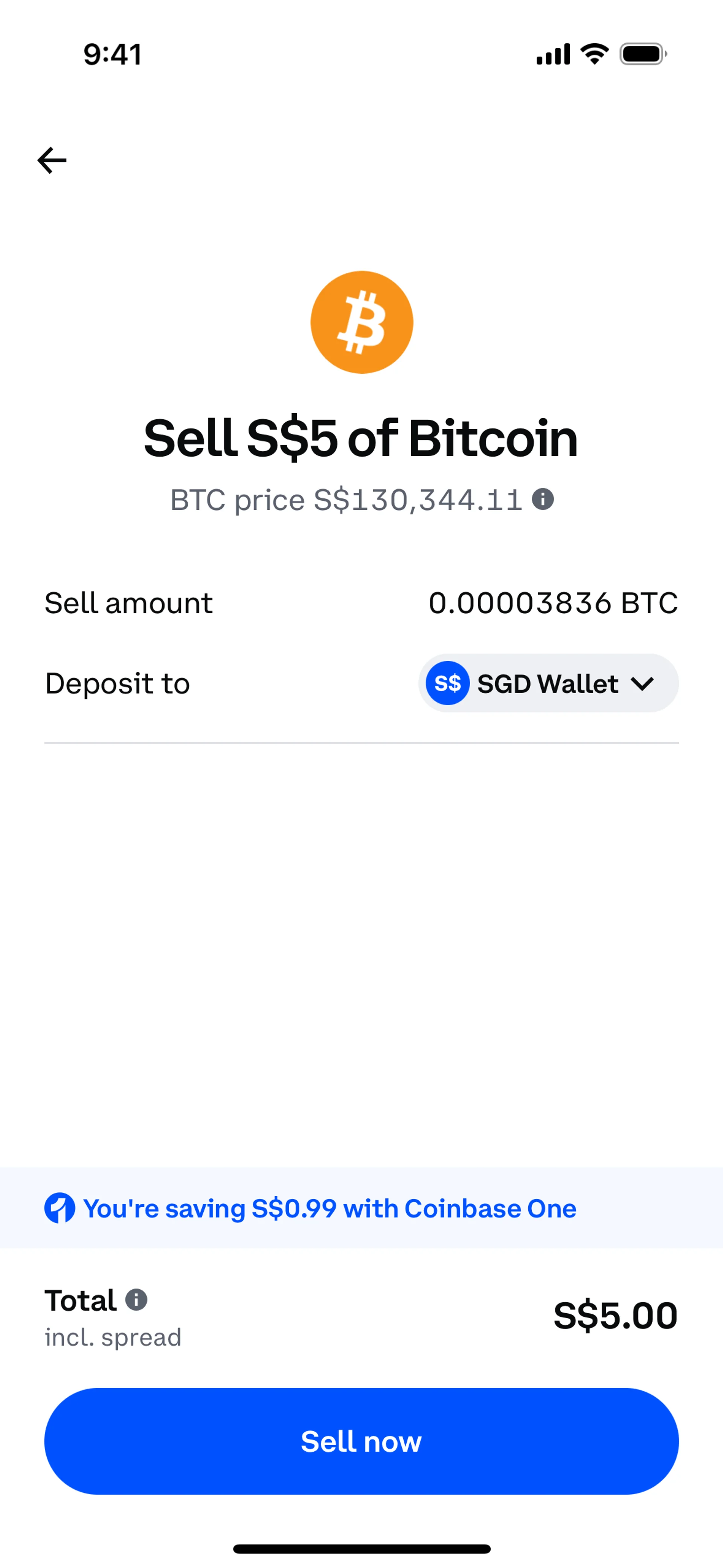The height and width of the screenshot is (1568, 723).
Task: View info about the Total
Action: pos(136,1299)
